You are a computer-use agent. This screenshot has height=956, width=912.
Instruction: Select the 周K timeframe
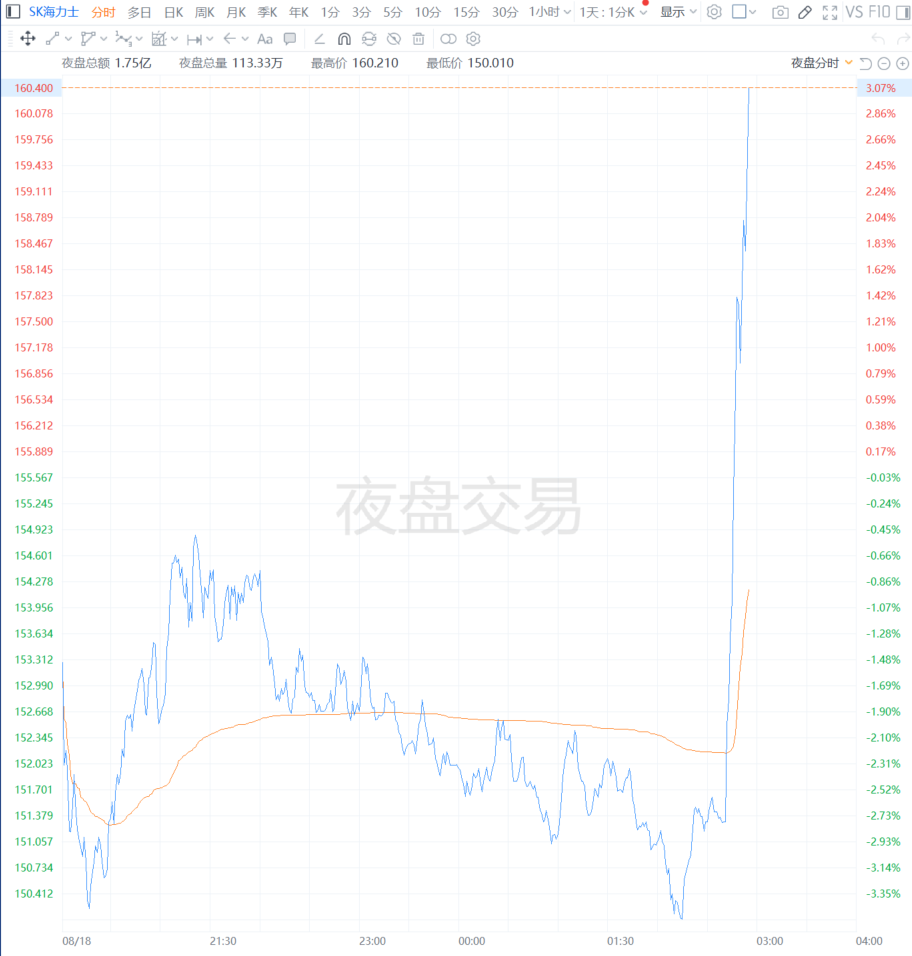point(205,12)
